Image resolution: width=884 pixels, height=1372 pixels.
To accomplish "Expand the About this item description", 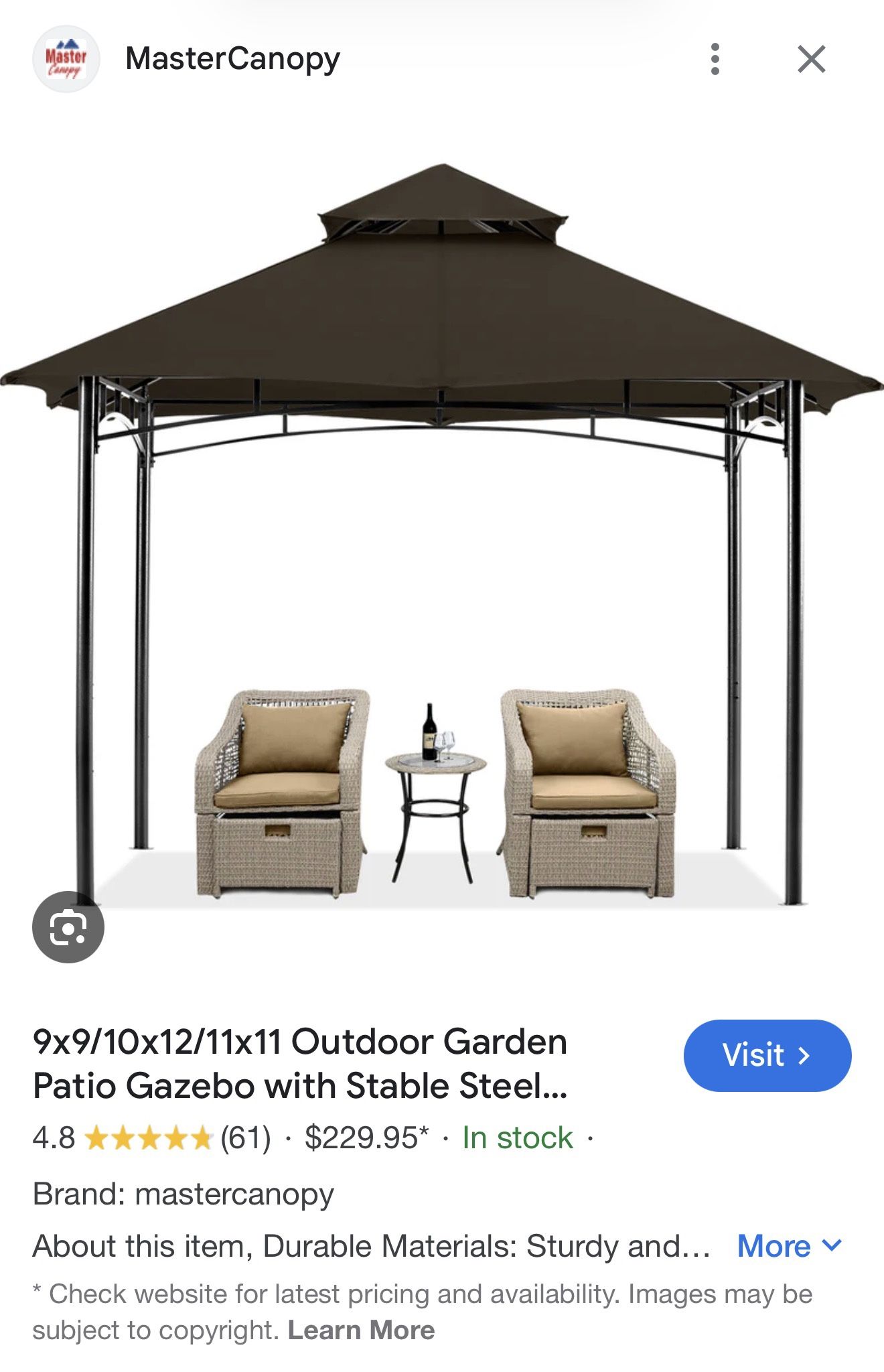I will coord(774,1246).
